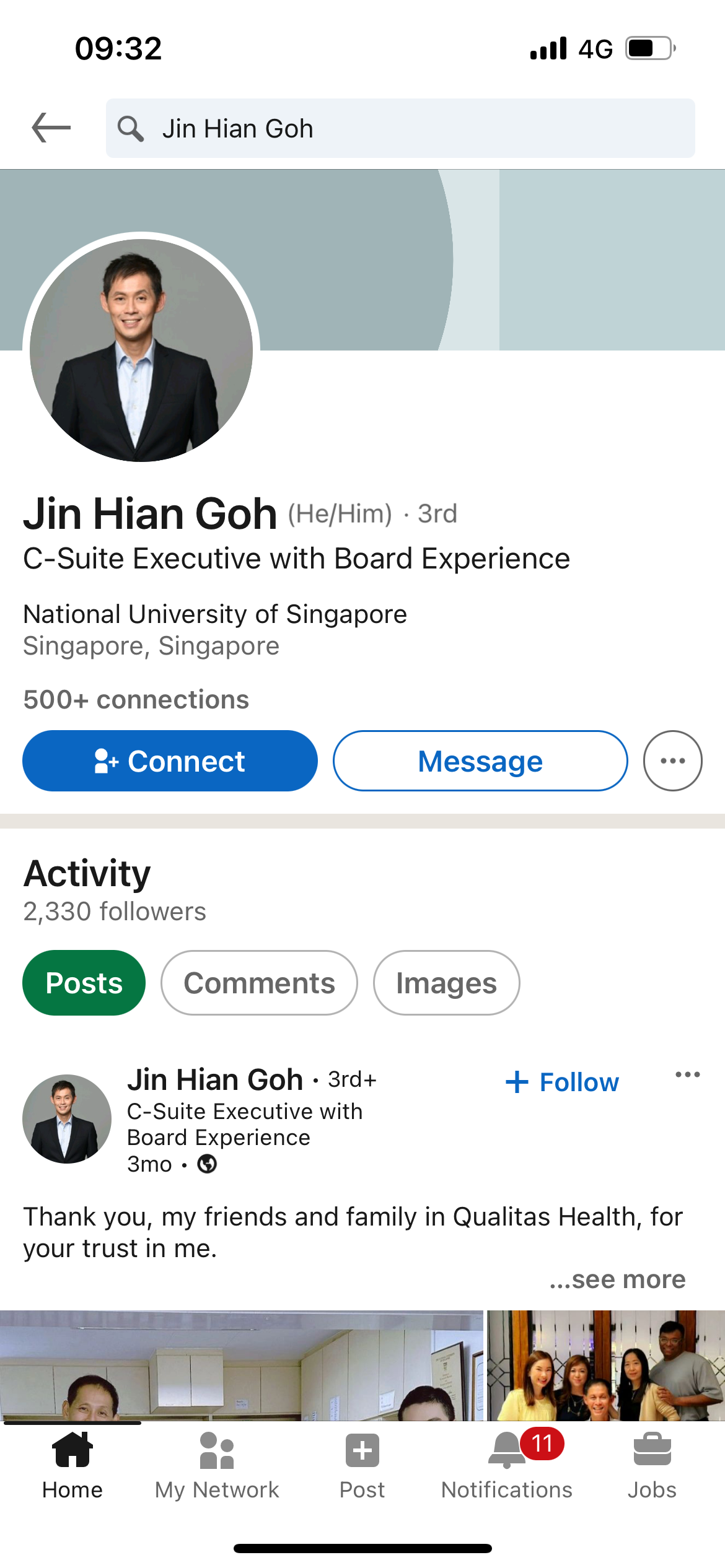This screenshot has height=1568, width=725.
Task: Expand the post with see more
Action: click(x=618, y=1279)
